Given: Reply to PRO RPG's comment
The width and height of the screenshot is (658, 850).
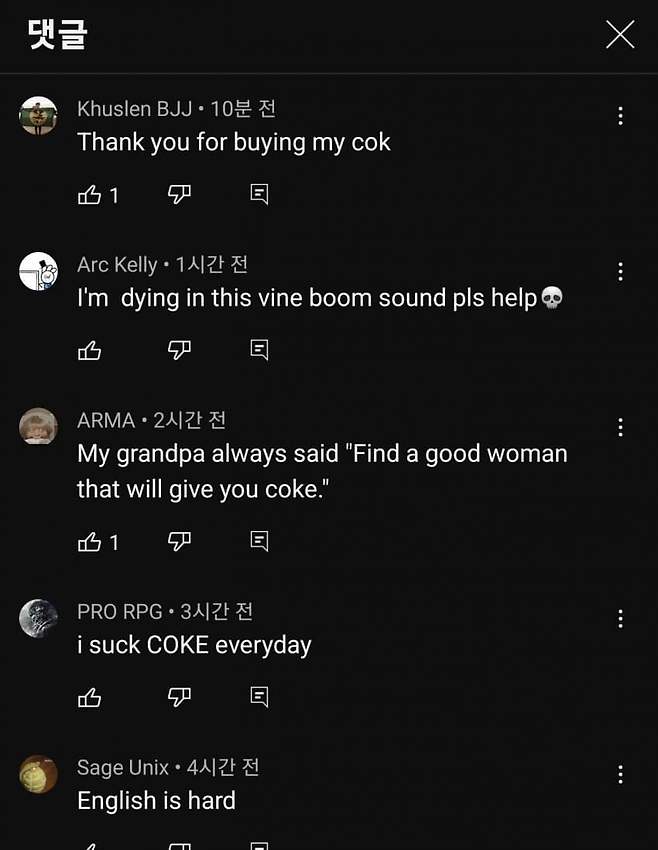Looking at the screenshot, I should 259,697.
